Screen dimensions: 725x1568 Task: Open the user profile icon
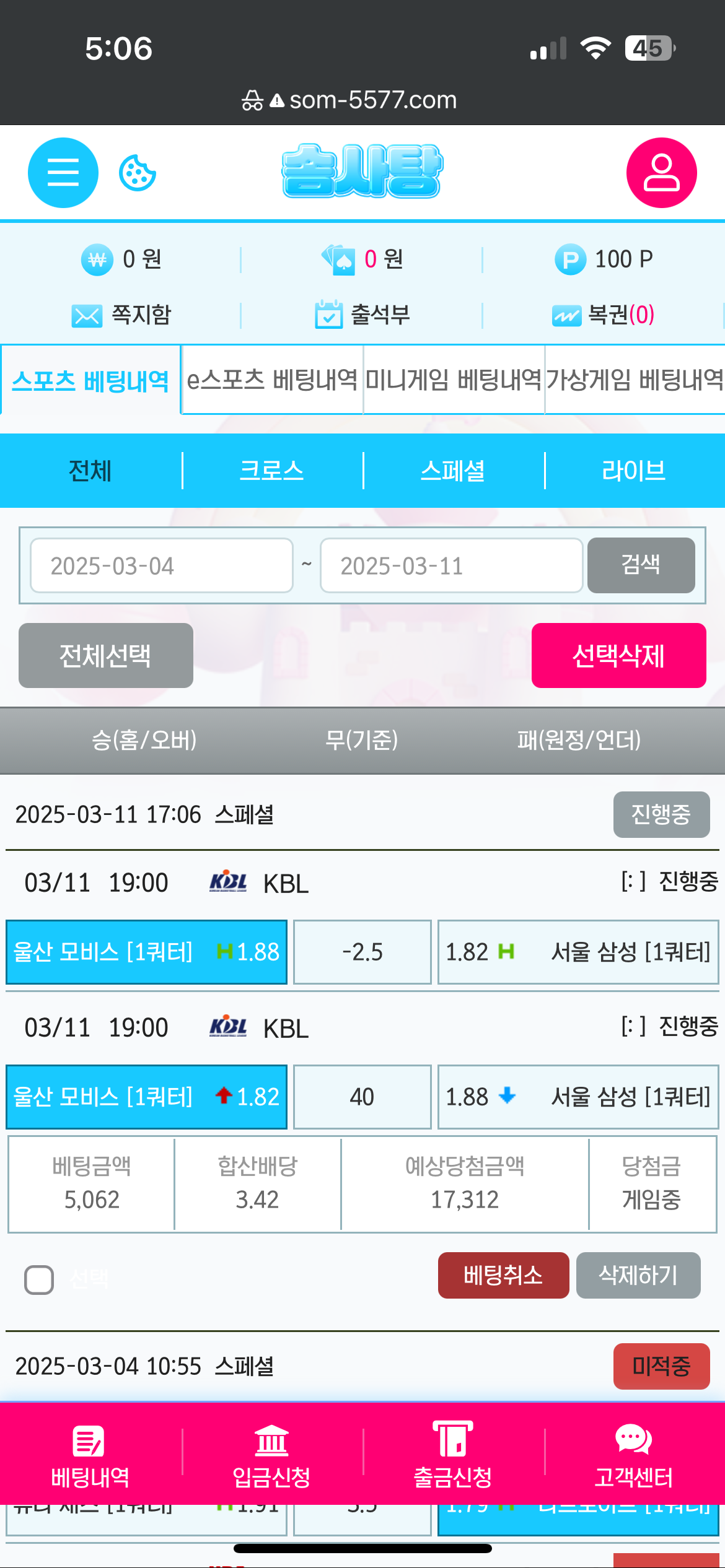click(x=661, y=173)
